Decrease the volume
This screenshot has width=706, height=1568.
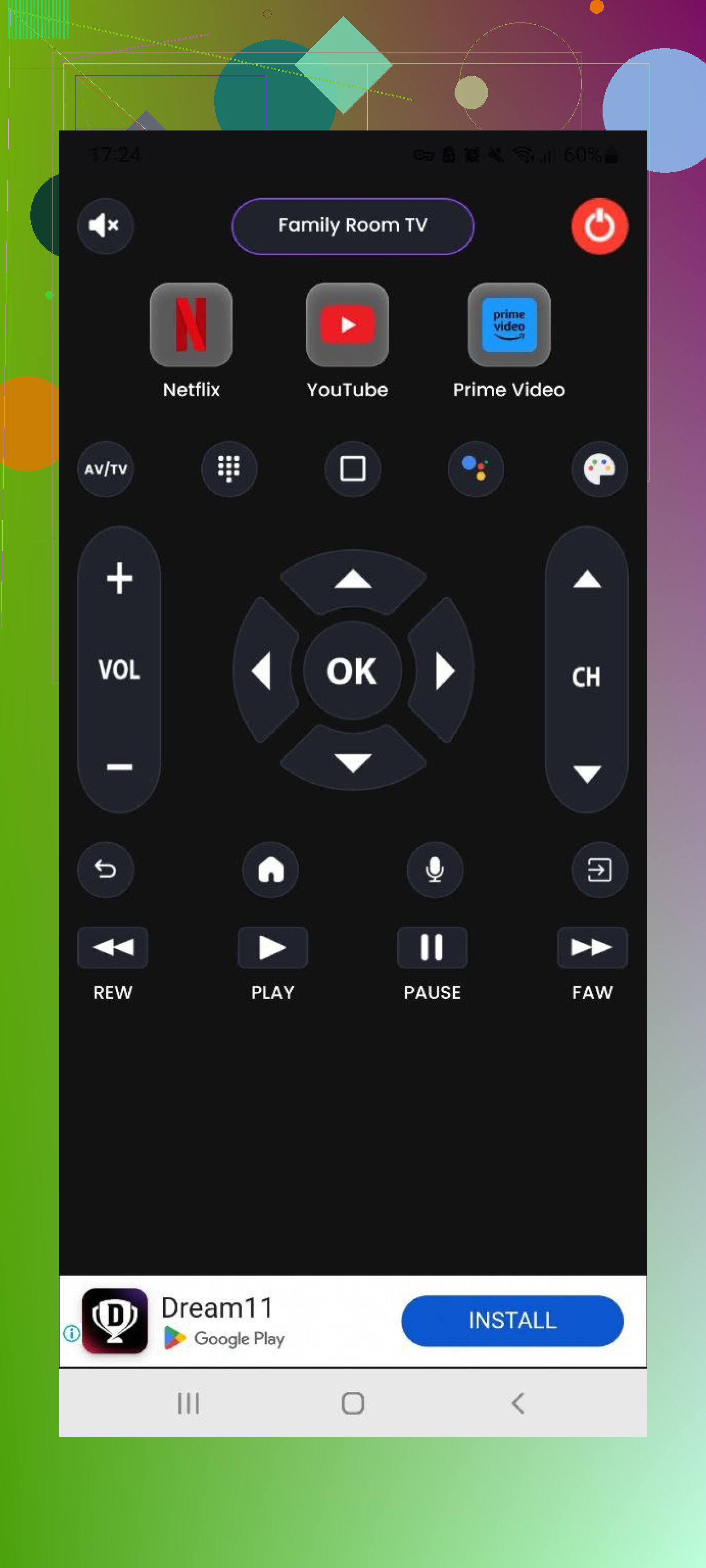click(x=120, y=766)
